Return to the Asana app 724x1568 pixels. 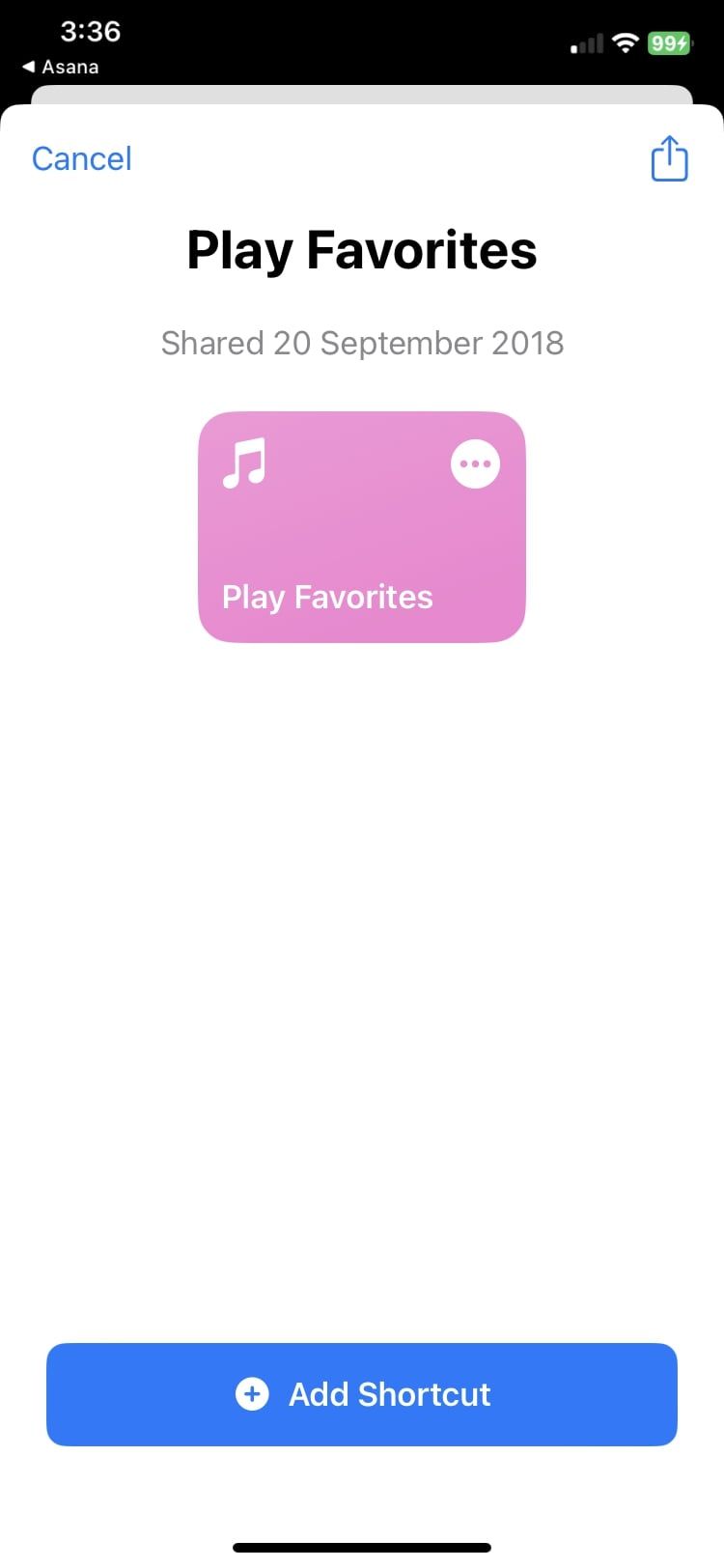tap(61, 67)
